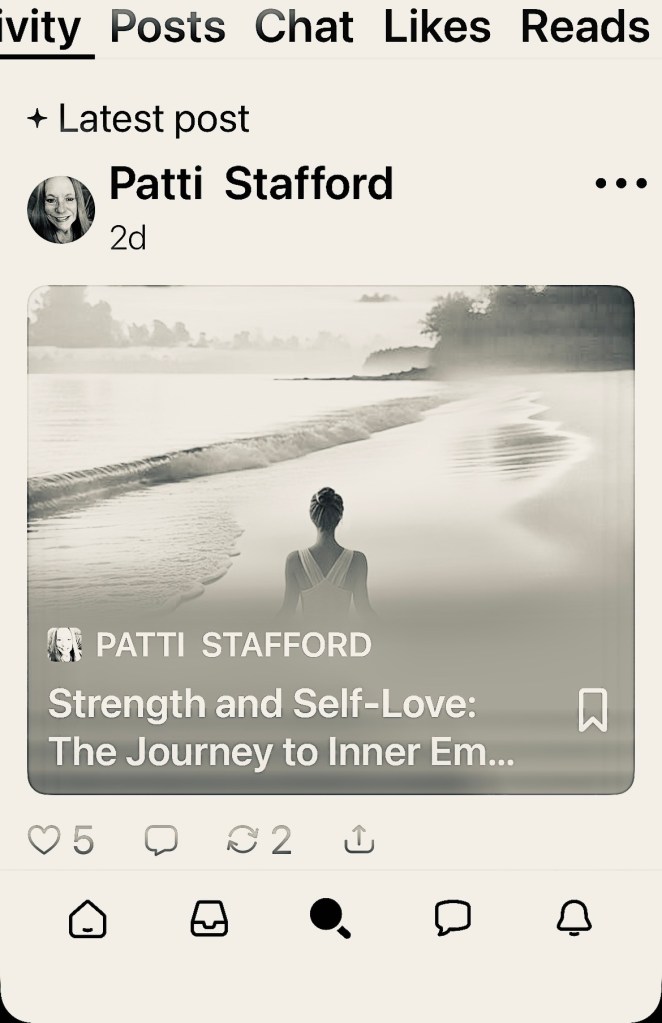Screen dimensions: 662x1023
Task: Comment on Patti Stafford's post
Action: (x=161, y=840)
